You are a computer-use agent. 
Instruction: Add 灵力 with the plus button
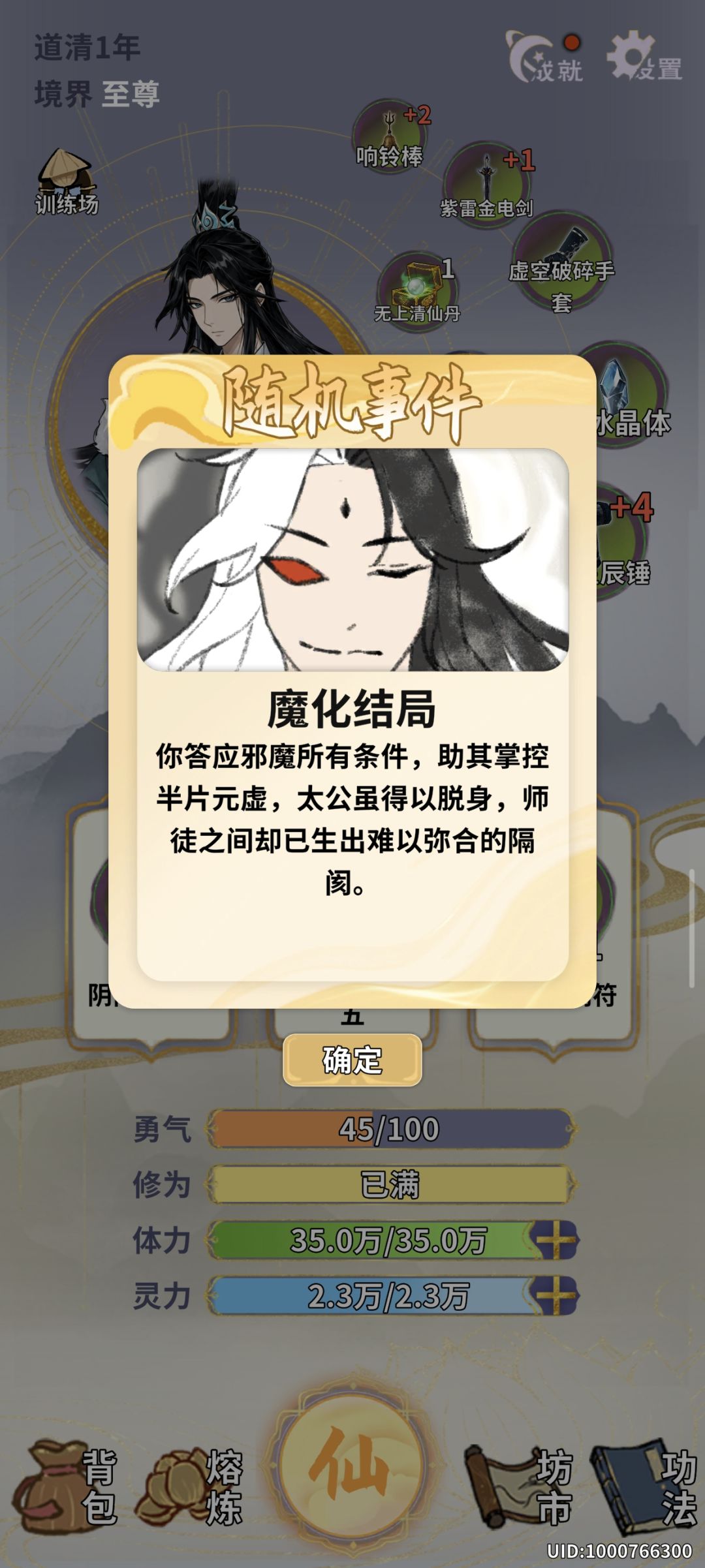point(555,1295)
